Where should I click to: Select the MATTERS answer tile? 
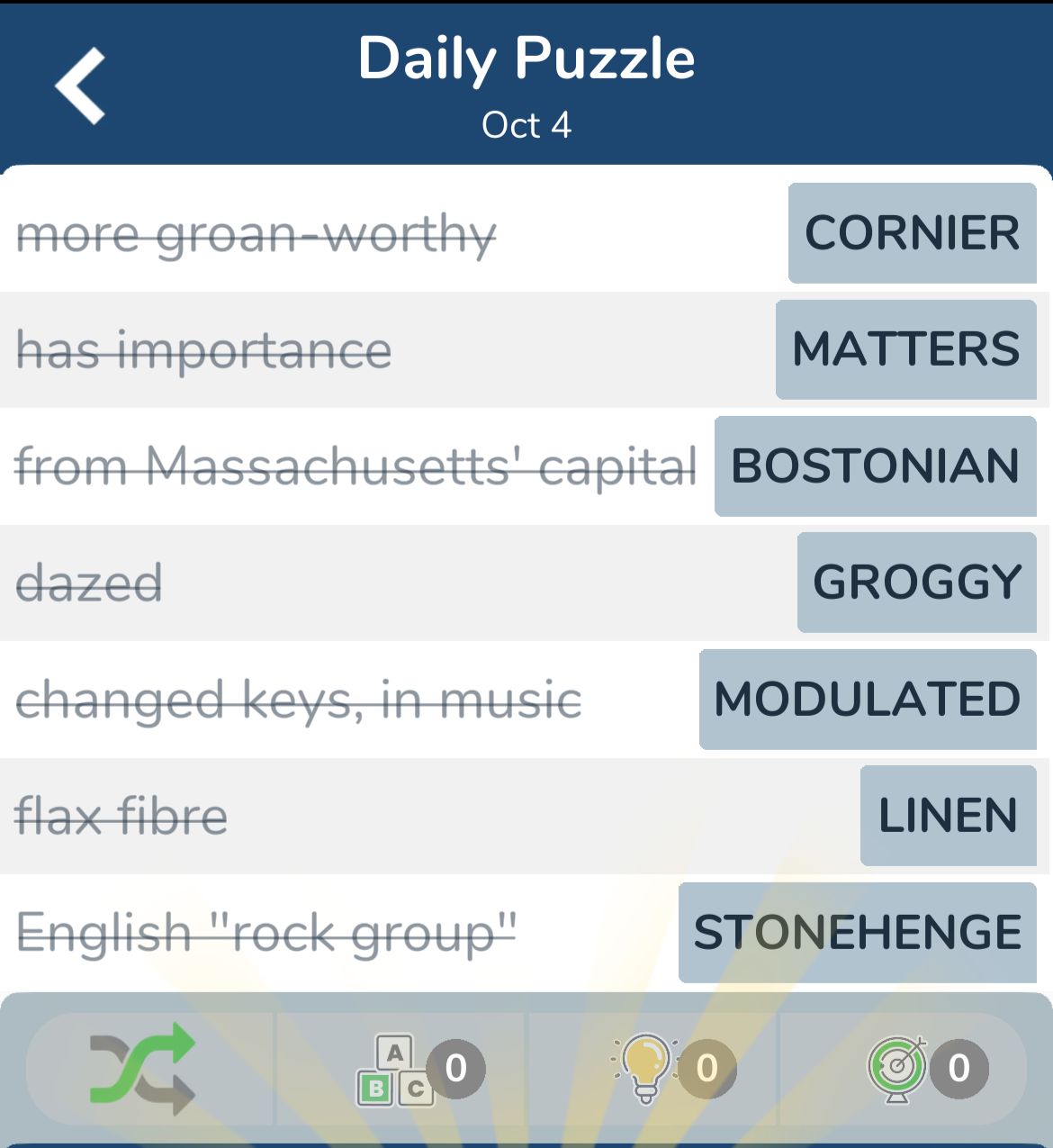(905, 349)
